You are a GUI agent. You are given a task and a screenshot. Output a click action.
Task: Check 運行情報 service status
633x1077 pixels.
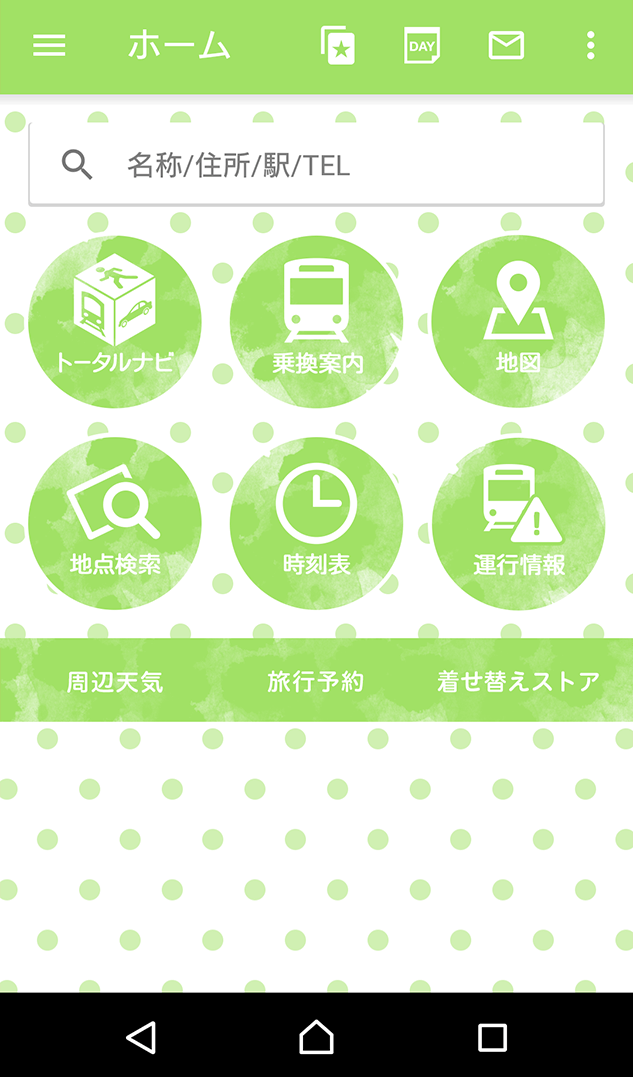(x=518, y=523)
